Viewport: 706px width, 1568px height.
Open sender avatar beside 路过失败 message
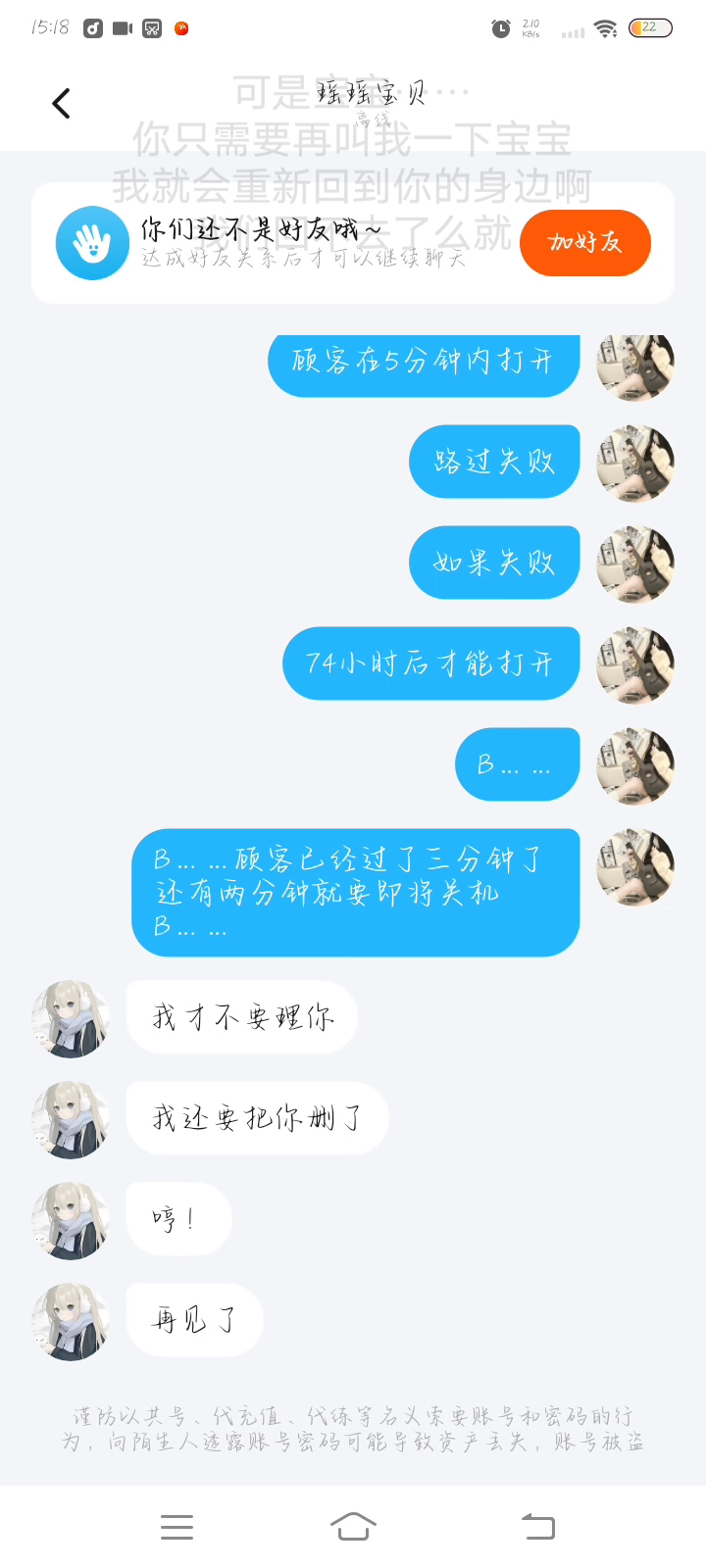[x=635, y=463]
